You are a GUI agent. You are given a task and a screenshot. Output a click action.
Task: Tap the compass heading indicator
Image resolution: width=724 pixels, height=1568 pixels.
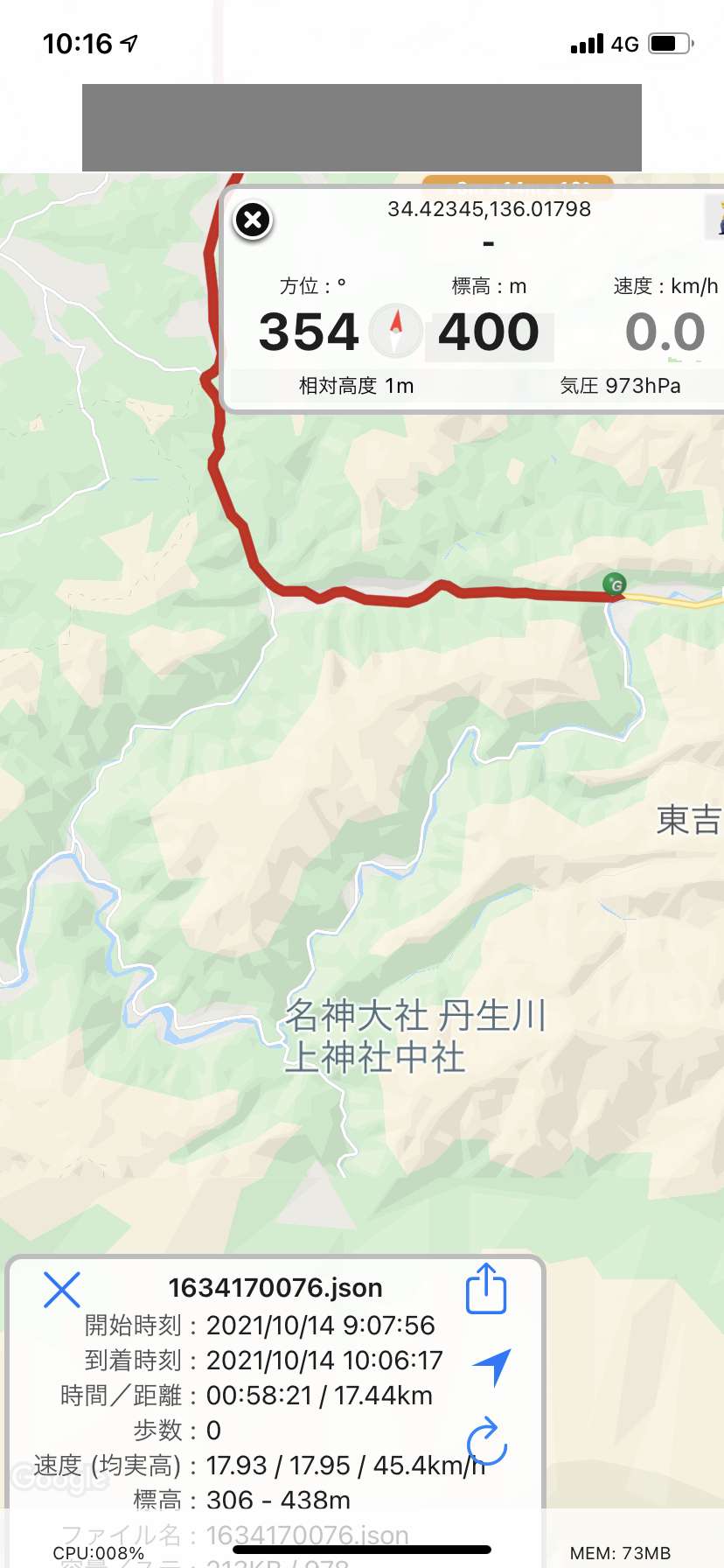tap(396, 332)
